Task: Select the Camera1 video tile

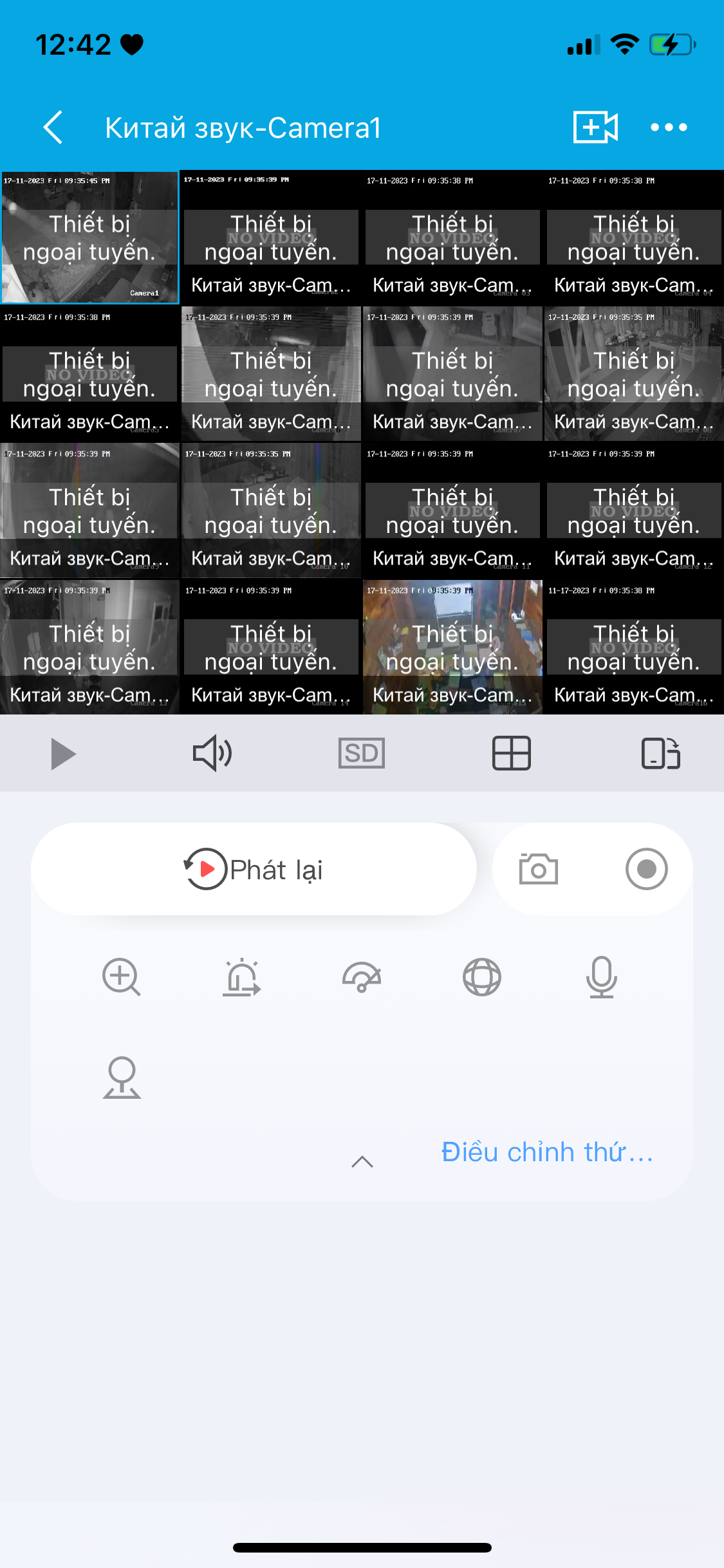Action: pyautogui.click(x=90, y=238)
